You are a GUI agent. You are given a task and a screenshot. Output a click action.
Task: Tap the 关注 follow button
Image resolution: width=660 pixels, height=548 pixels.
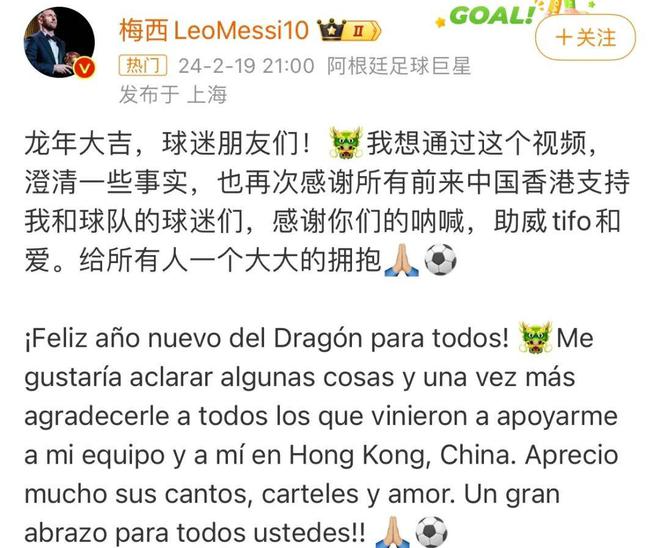coord(587,40)
